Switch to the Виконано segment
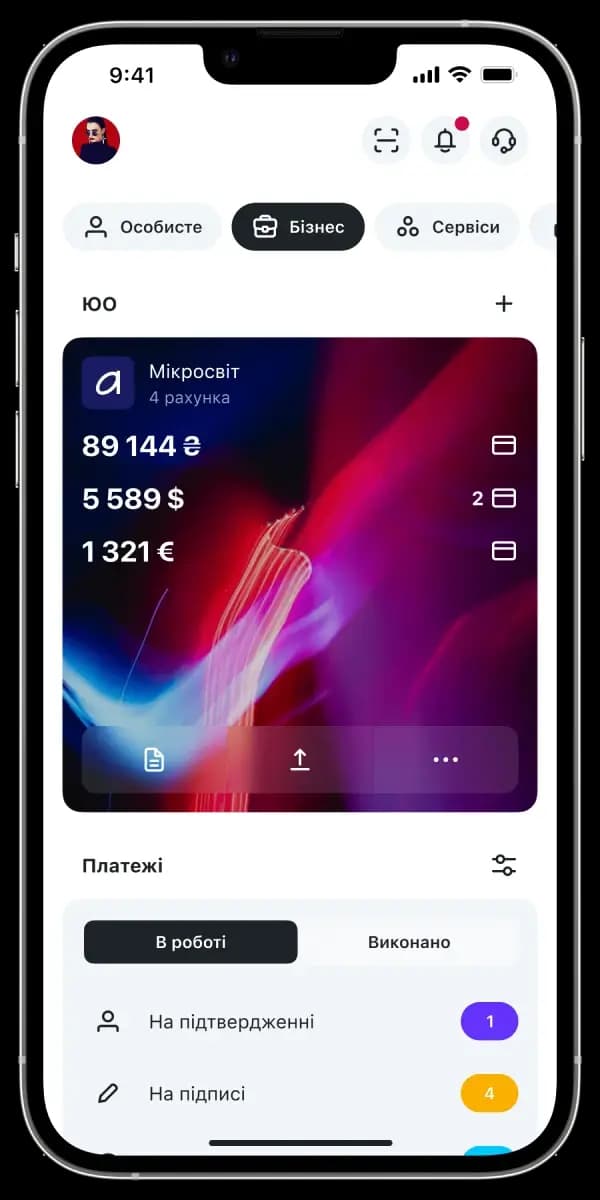 click(409, 942)
